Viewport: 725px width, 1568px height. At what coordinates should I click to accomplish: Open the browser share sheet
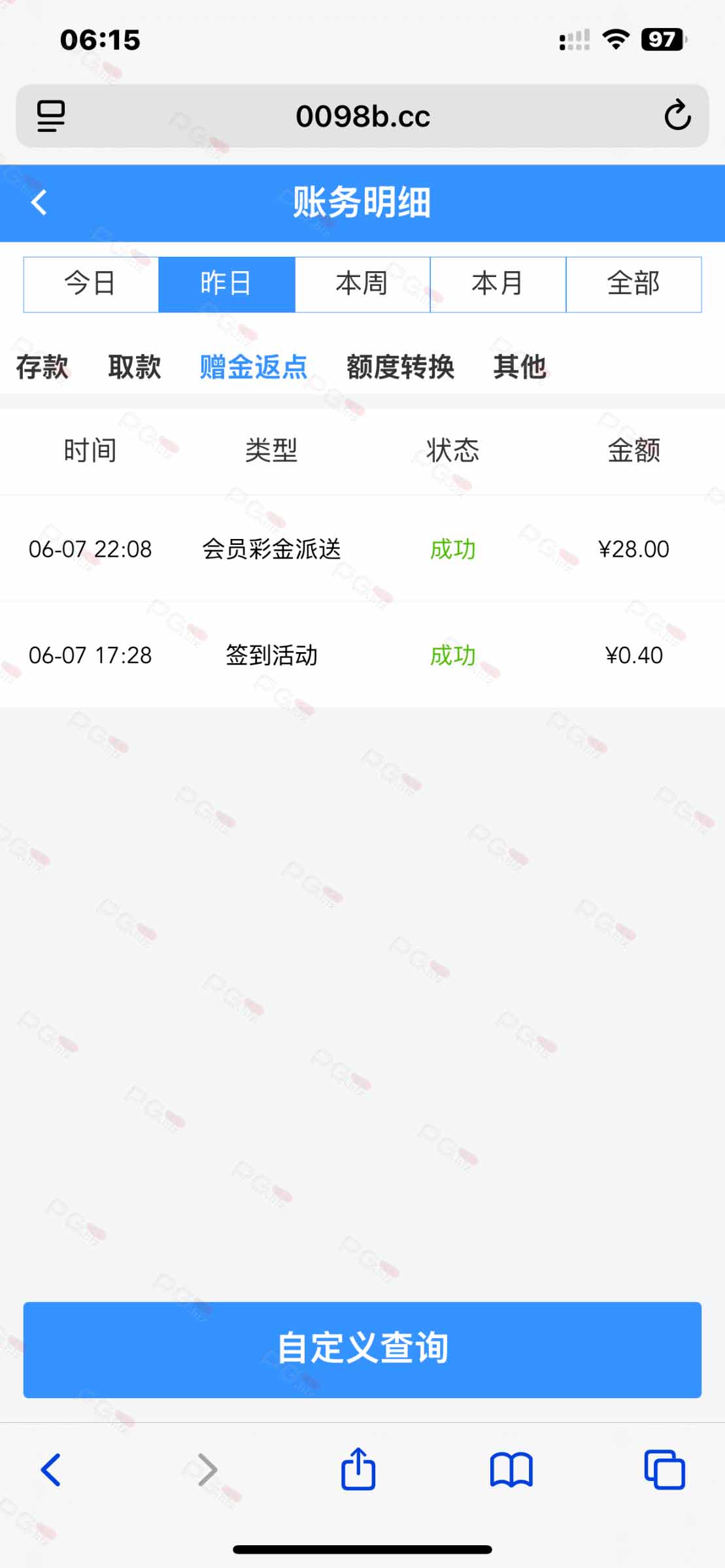358,1469
